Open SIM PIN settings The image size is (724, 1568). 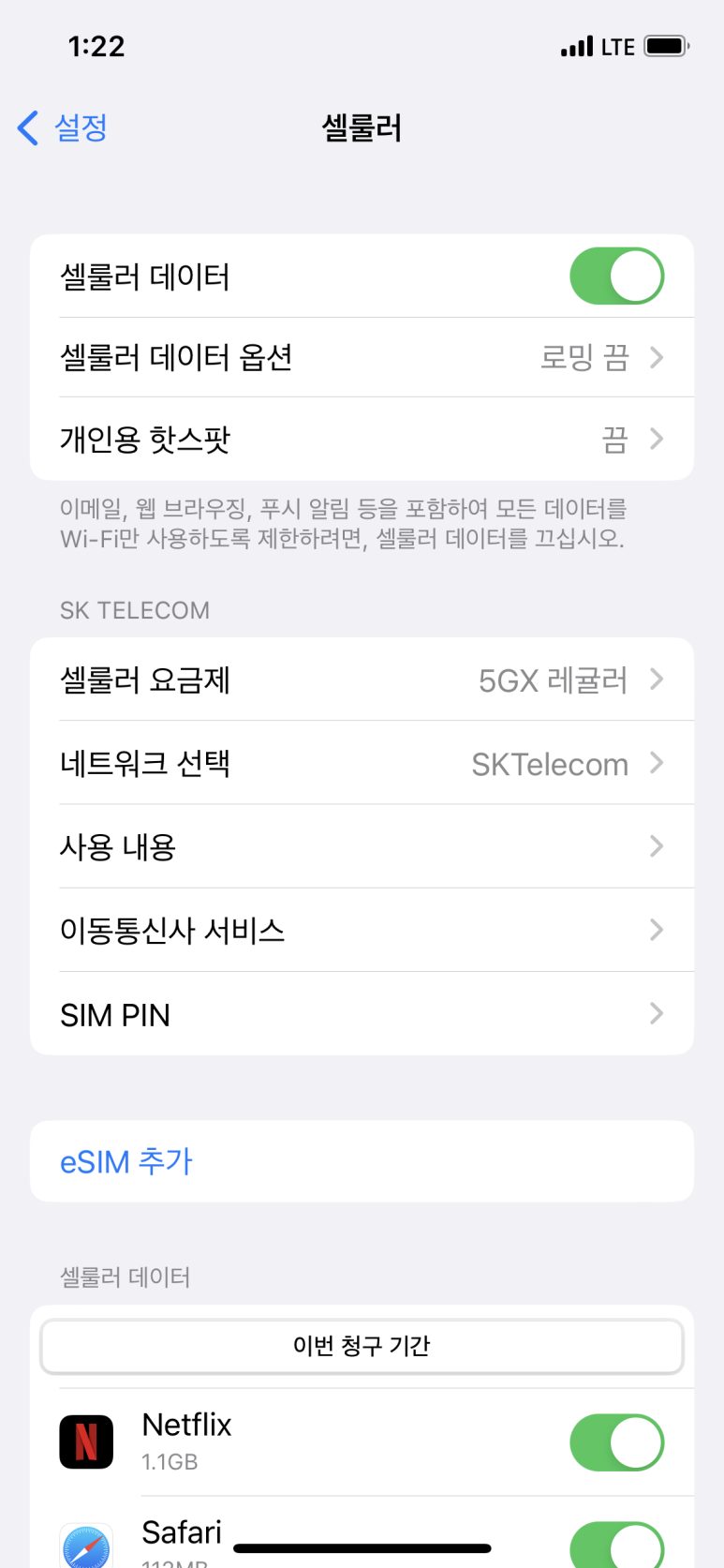coord(362,1014)
